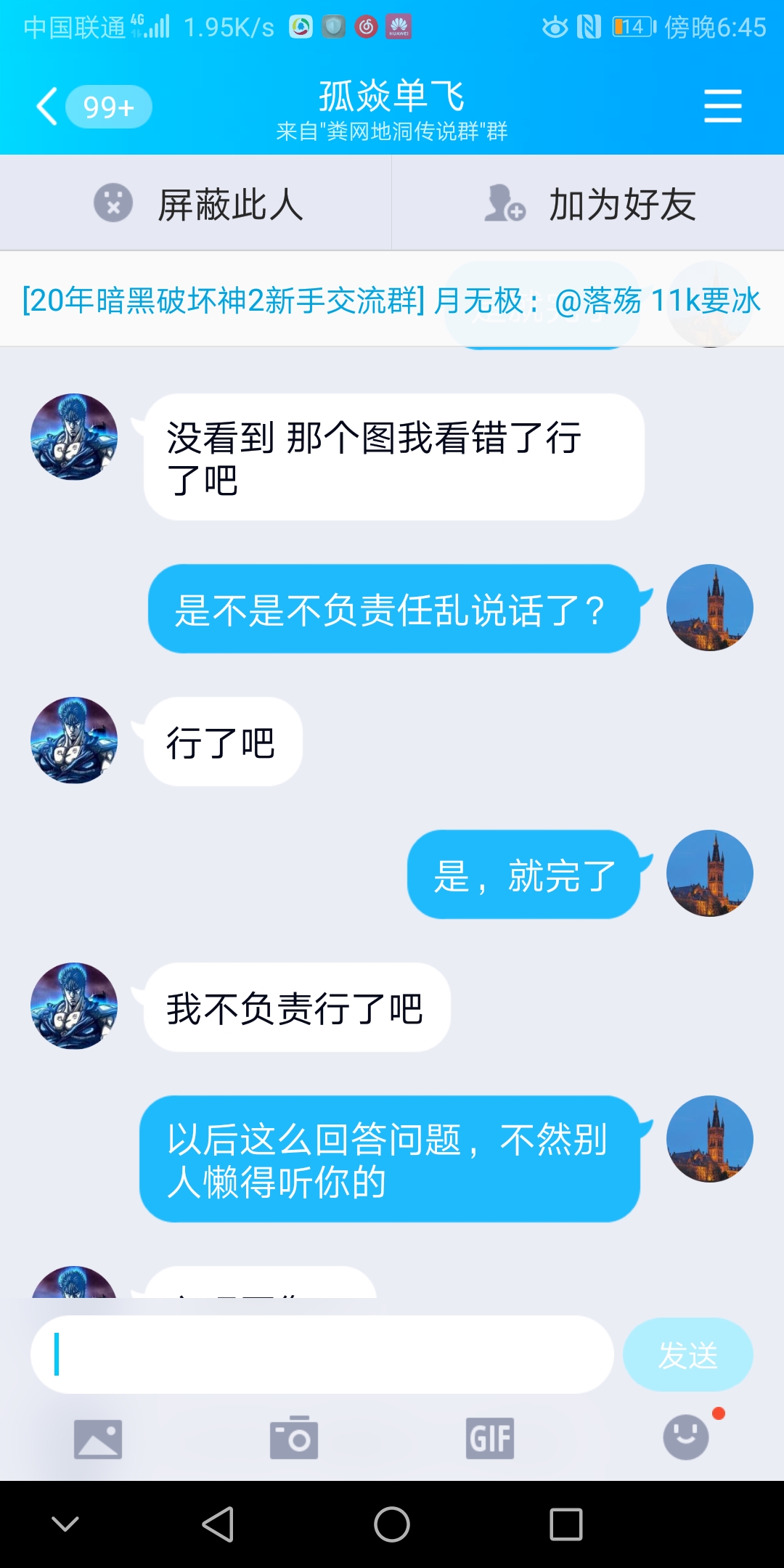784x1568 pixels.
Task: Tap 加为好友 to add as friend
Action: [x=589, y=204]
